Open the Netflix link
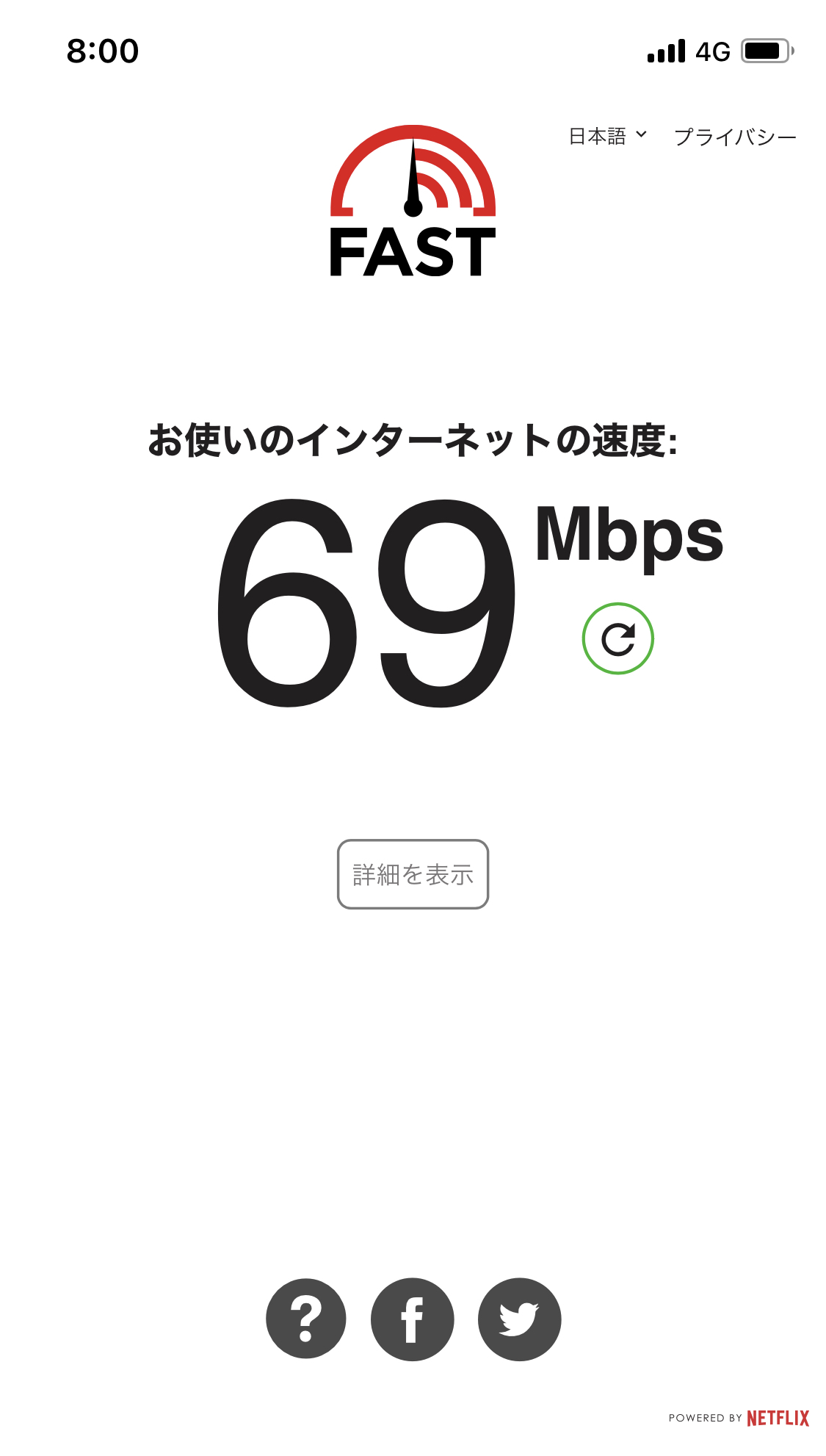Screen dimensions: 826x1456 778,1418
